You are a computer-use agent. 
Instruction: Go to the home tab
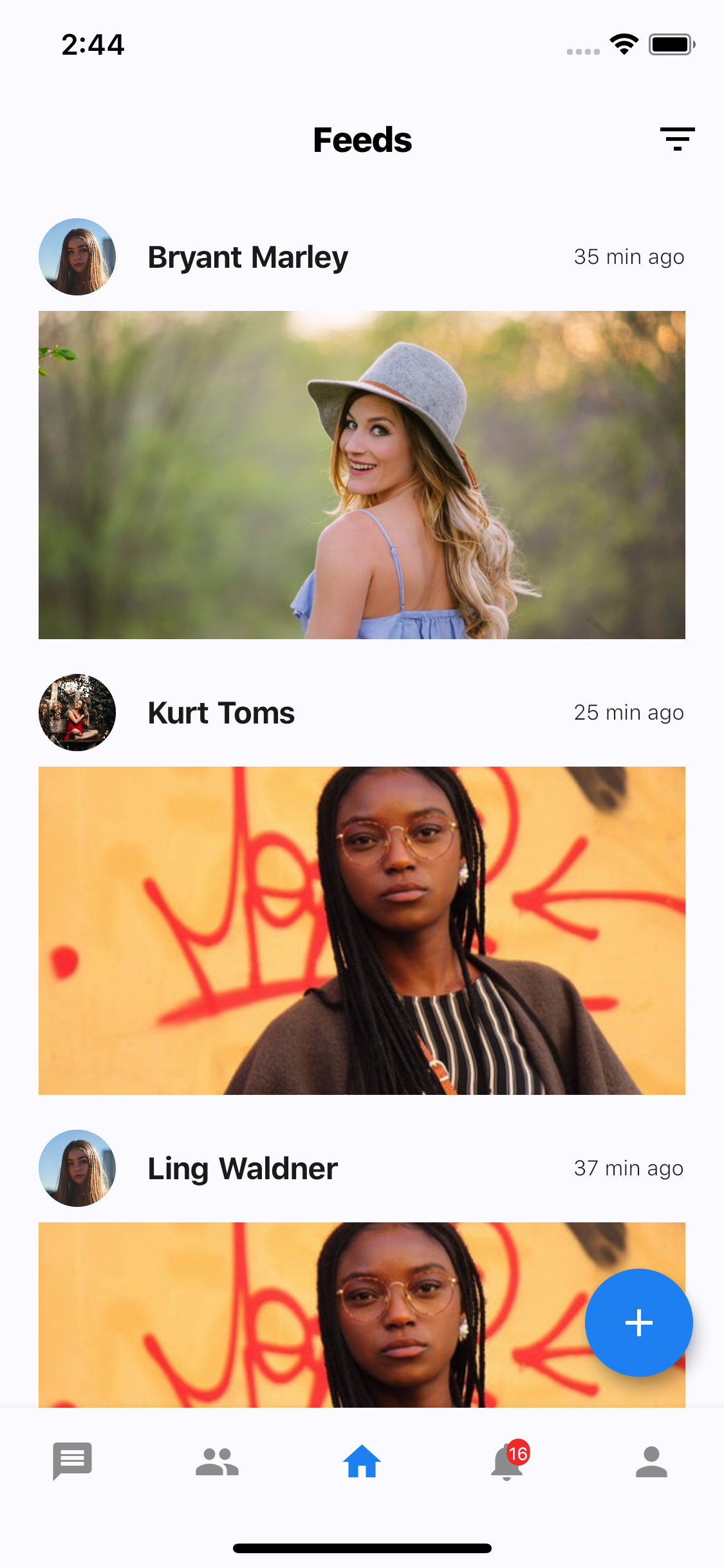point(362,1461)
